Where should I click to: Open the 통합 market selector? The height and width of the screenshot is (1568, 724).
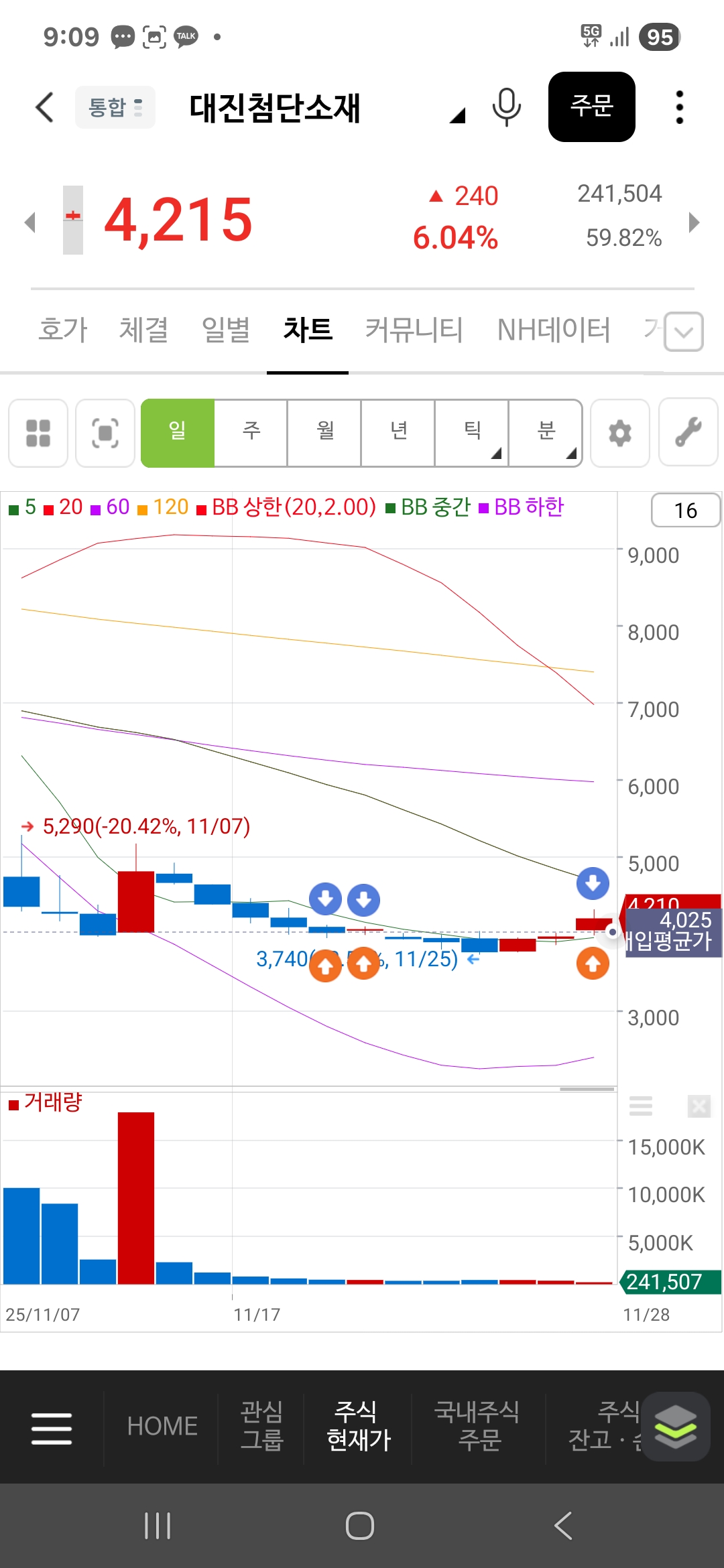[x=115, y=107]
